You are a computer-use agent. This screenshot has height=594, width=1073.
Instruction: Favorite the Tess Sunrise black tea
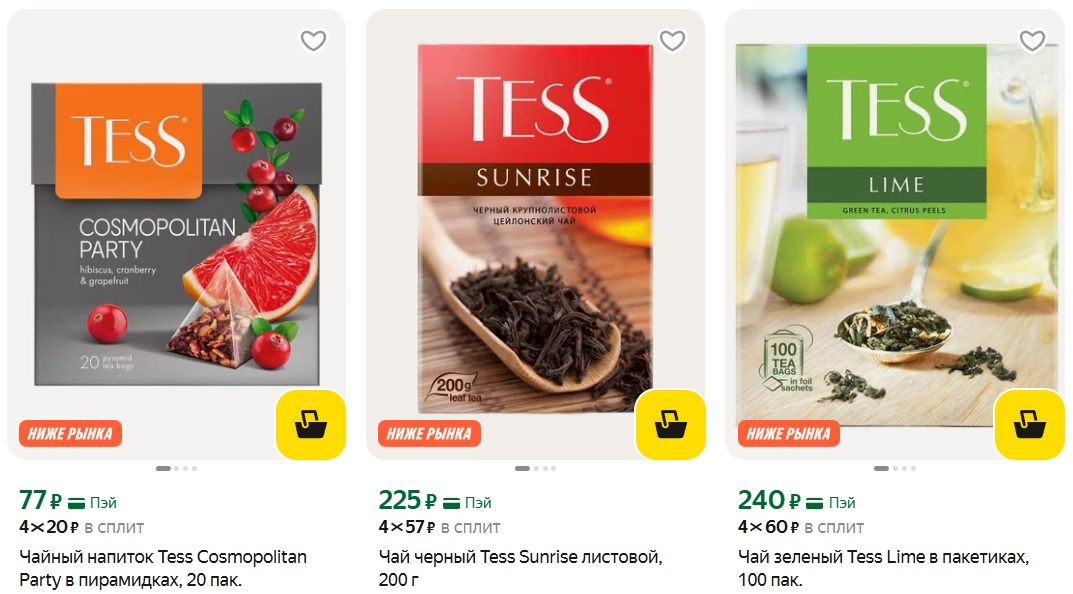pos(672,41)
